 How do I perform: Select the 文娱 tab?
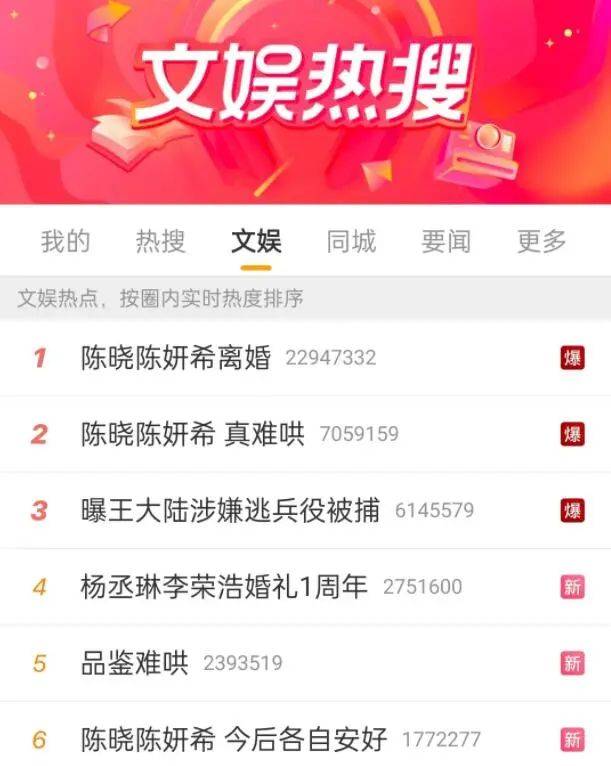point(256,241)
